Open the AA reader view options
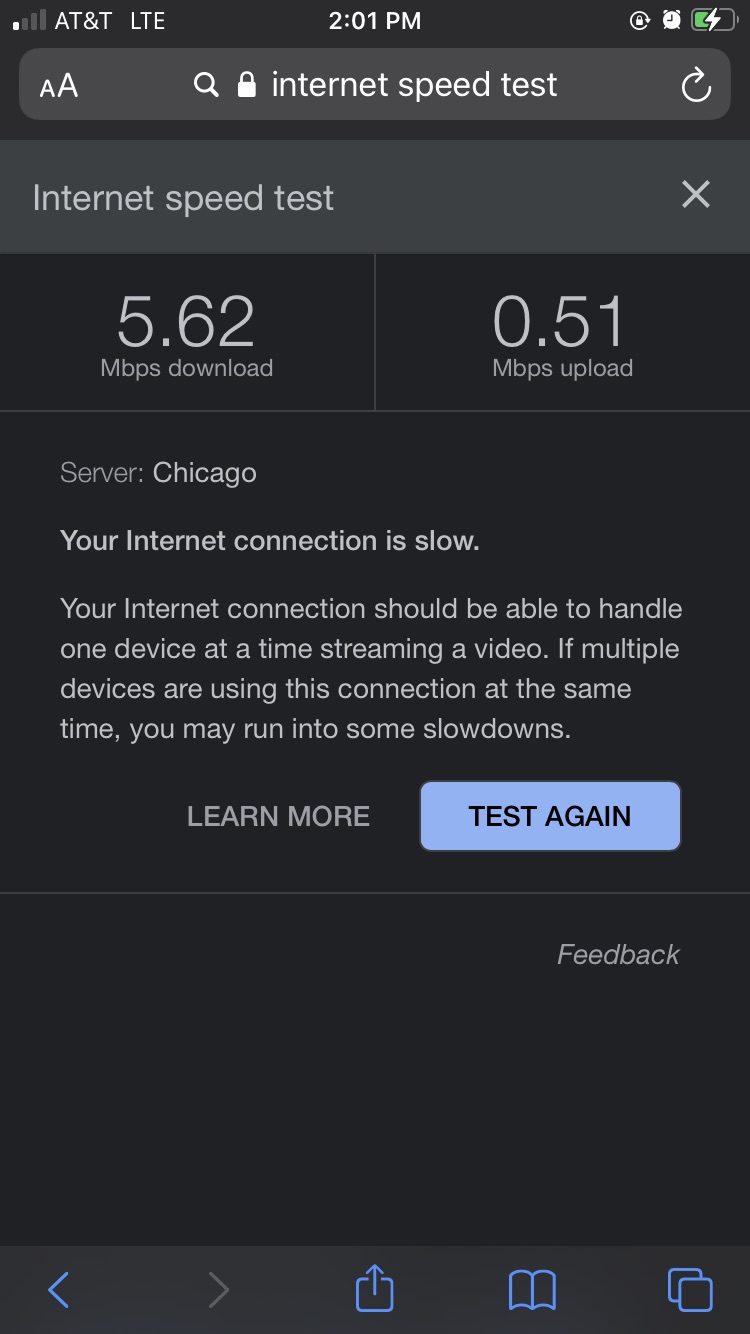 pyautogui.click(x=59, y=86)
